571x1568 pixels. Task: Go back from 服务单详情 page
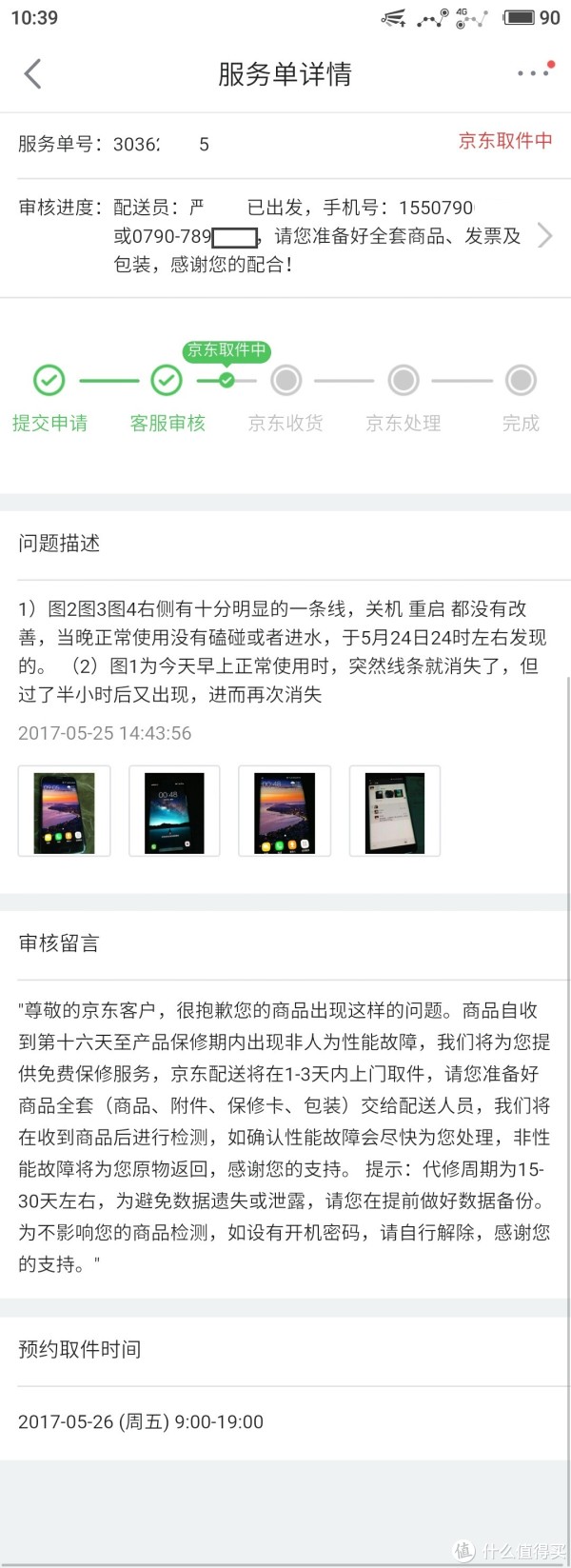pyautogui.click(x=33, y=73)
